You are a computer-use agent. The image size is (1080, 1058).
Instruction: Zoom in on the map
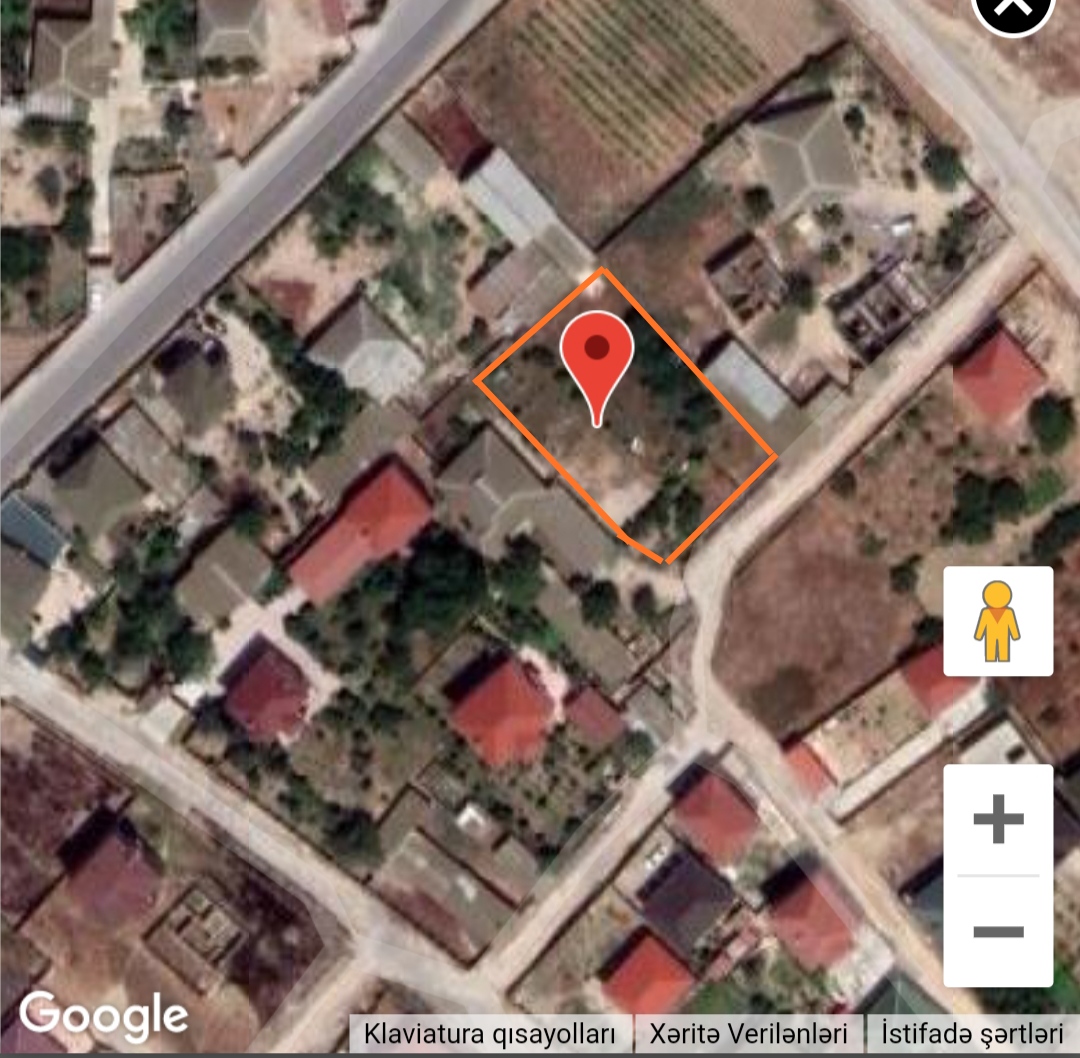pyautogui.click(x=998, y=821)
